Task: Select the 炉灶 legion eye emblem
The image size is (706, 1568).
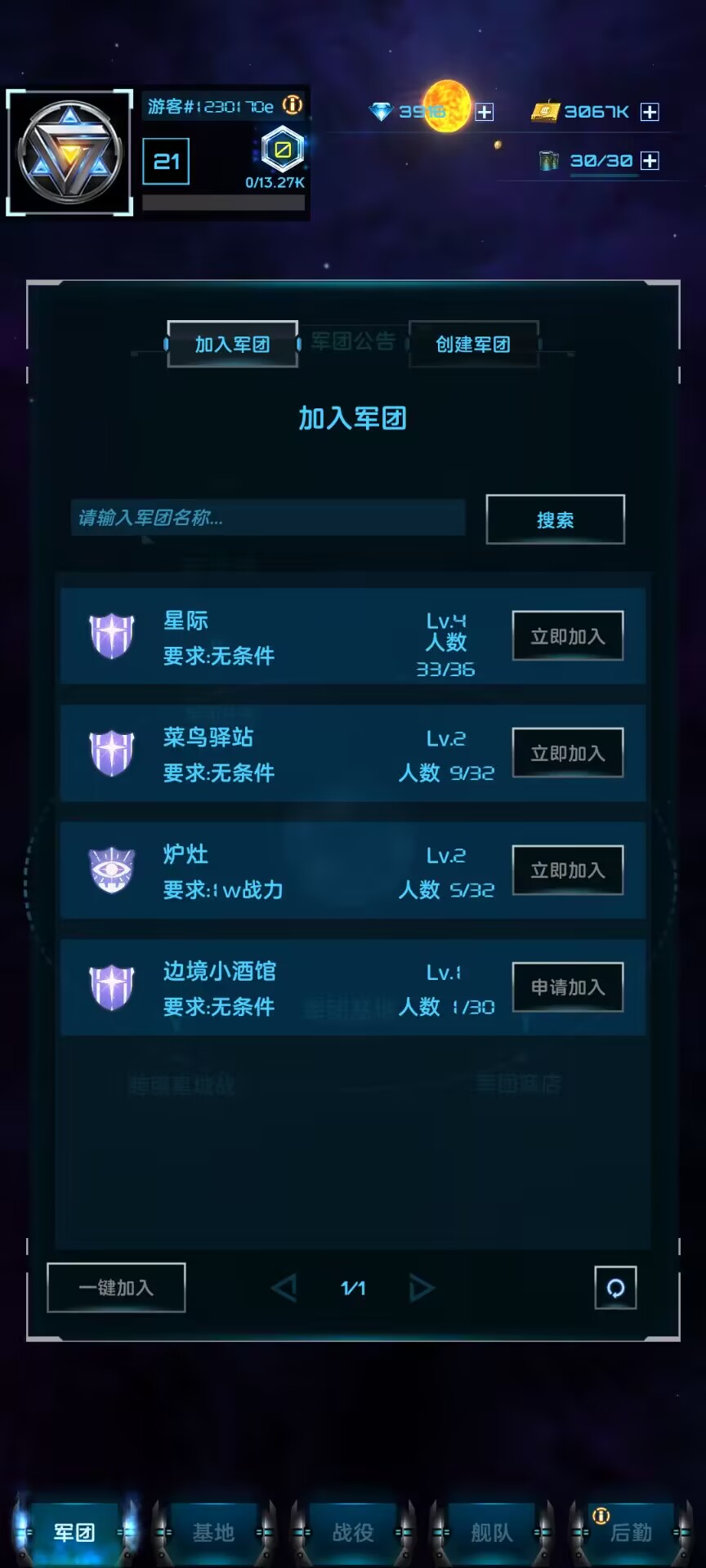Action: [112, 870]
